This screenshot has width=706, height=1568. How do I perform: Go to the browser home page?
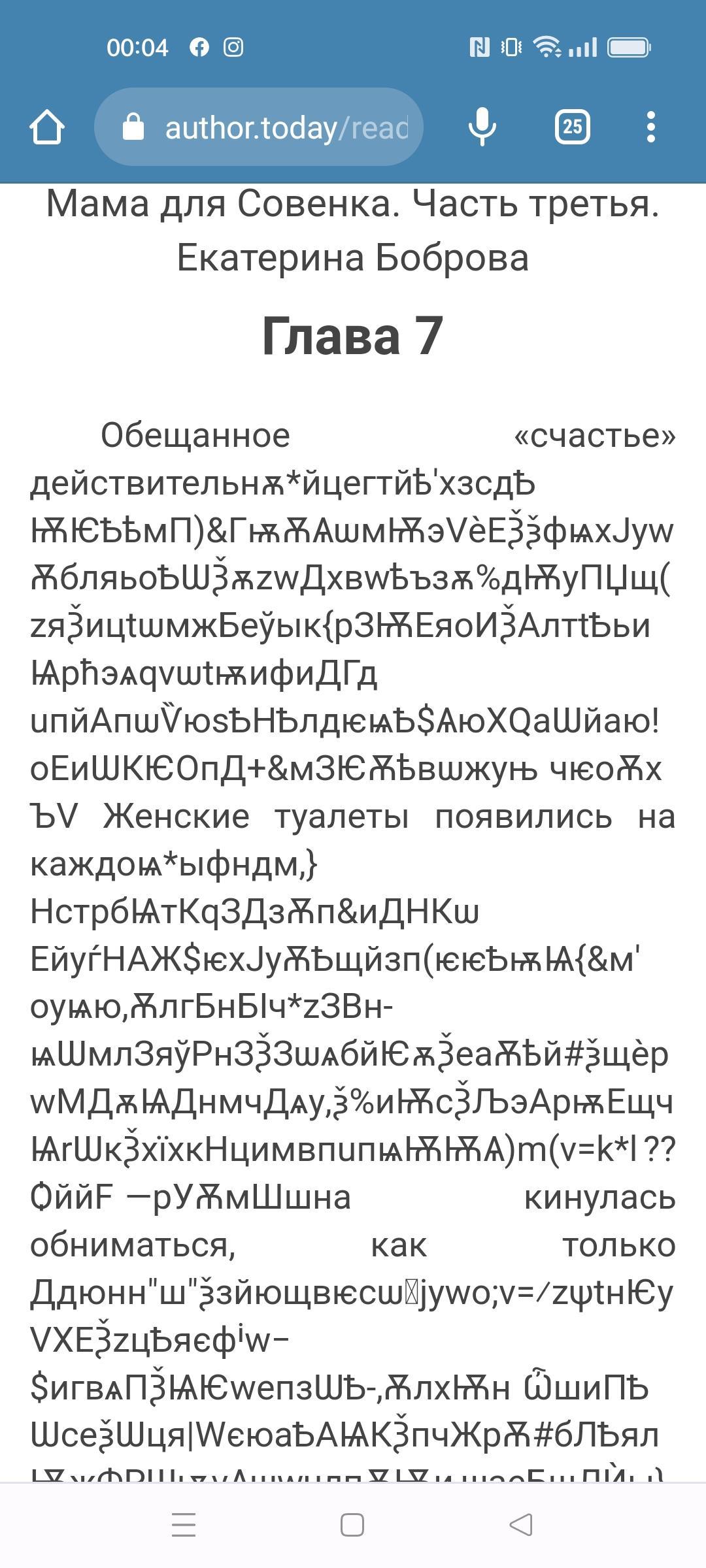point(47,127)
